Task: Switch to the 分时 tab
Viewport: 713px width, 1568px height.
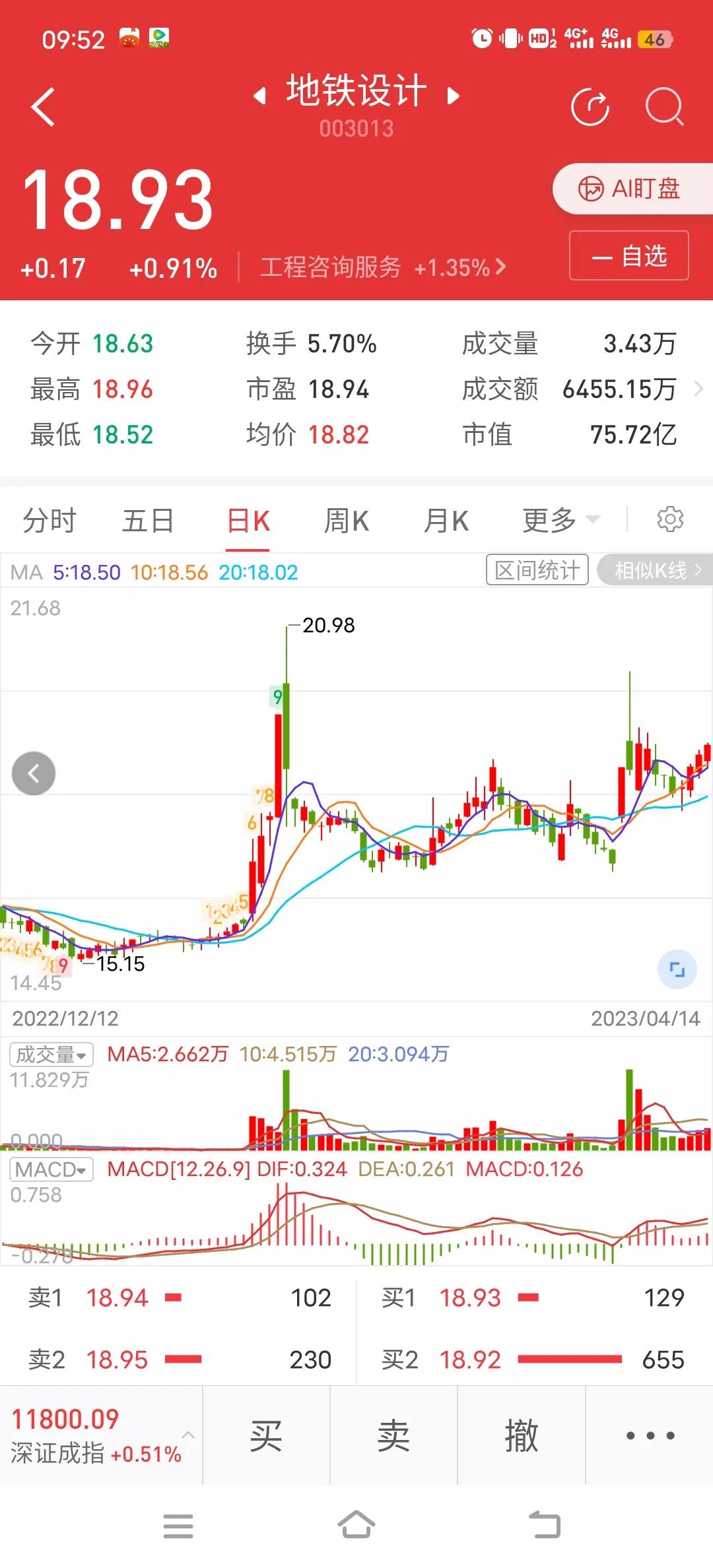Action: click(48, 520)
